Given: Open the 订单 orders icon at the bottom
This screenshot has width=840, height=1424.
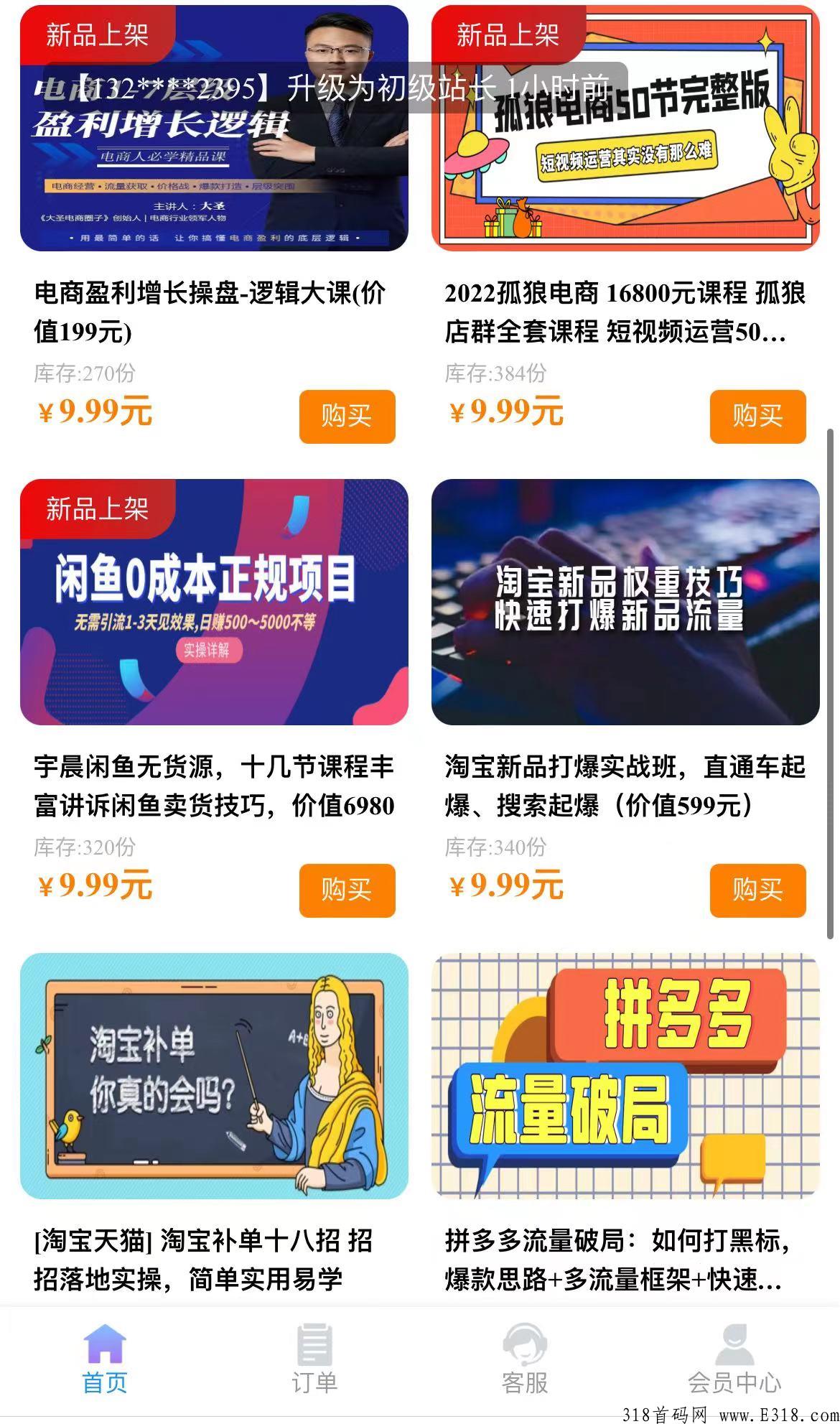Looking at the screenshot, I should [314, 1357].
